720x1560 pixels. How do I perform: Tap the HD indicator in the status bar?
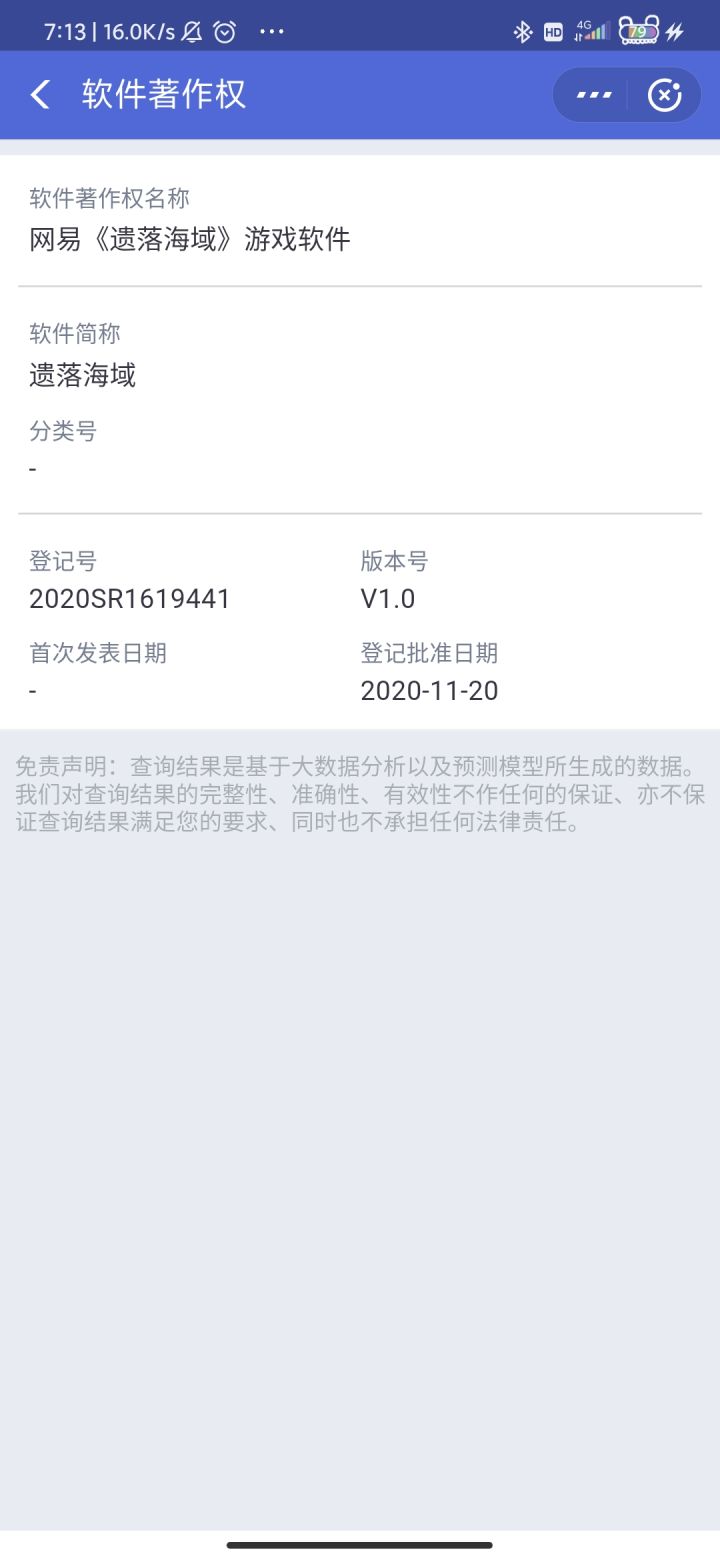pyautogui.click(x=553, y=31)
